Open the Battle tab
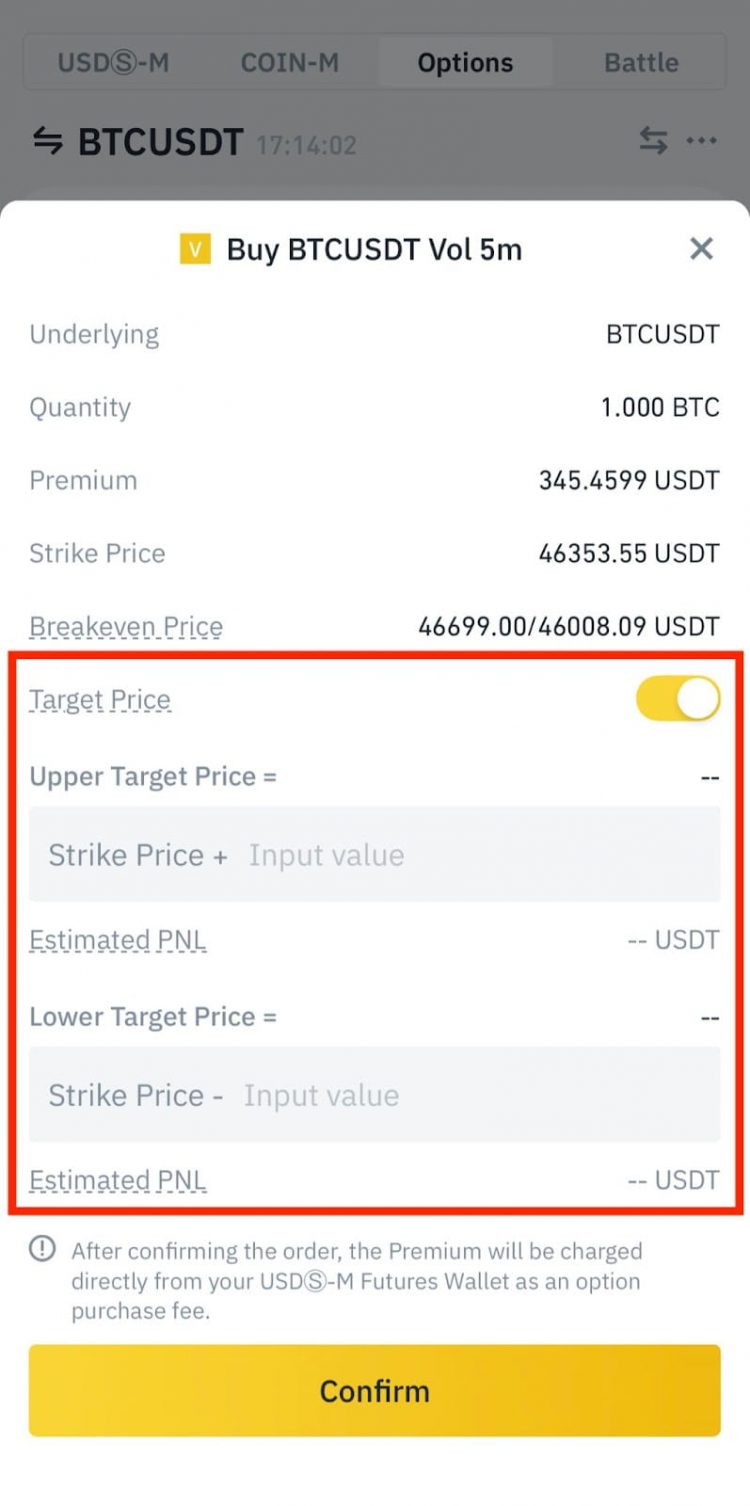The image size is (750, 1506). (x=641, y=62)
